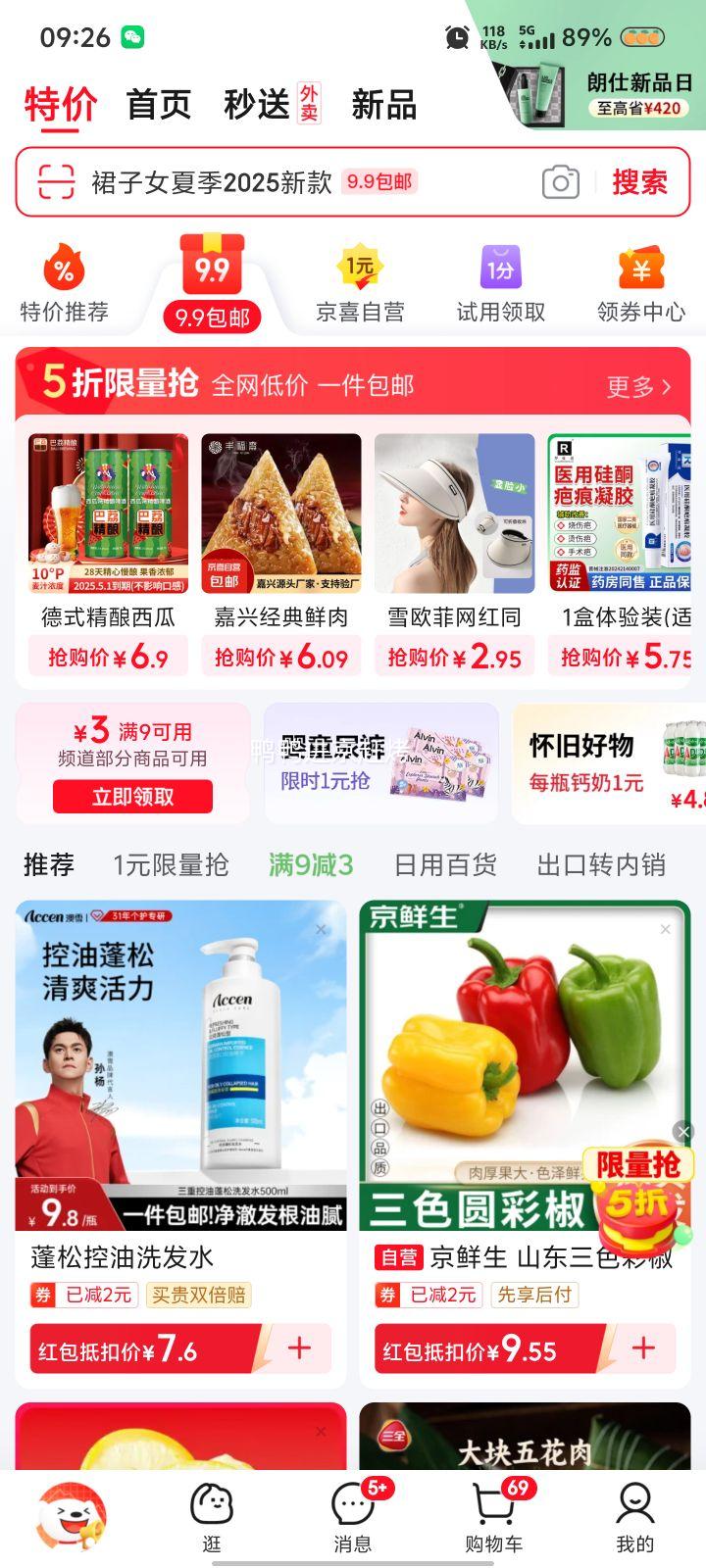Open 消息 messages tab

[353, 1517]
